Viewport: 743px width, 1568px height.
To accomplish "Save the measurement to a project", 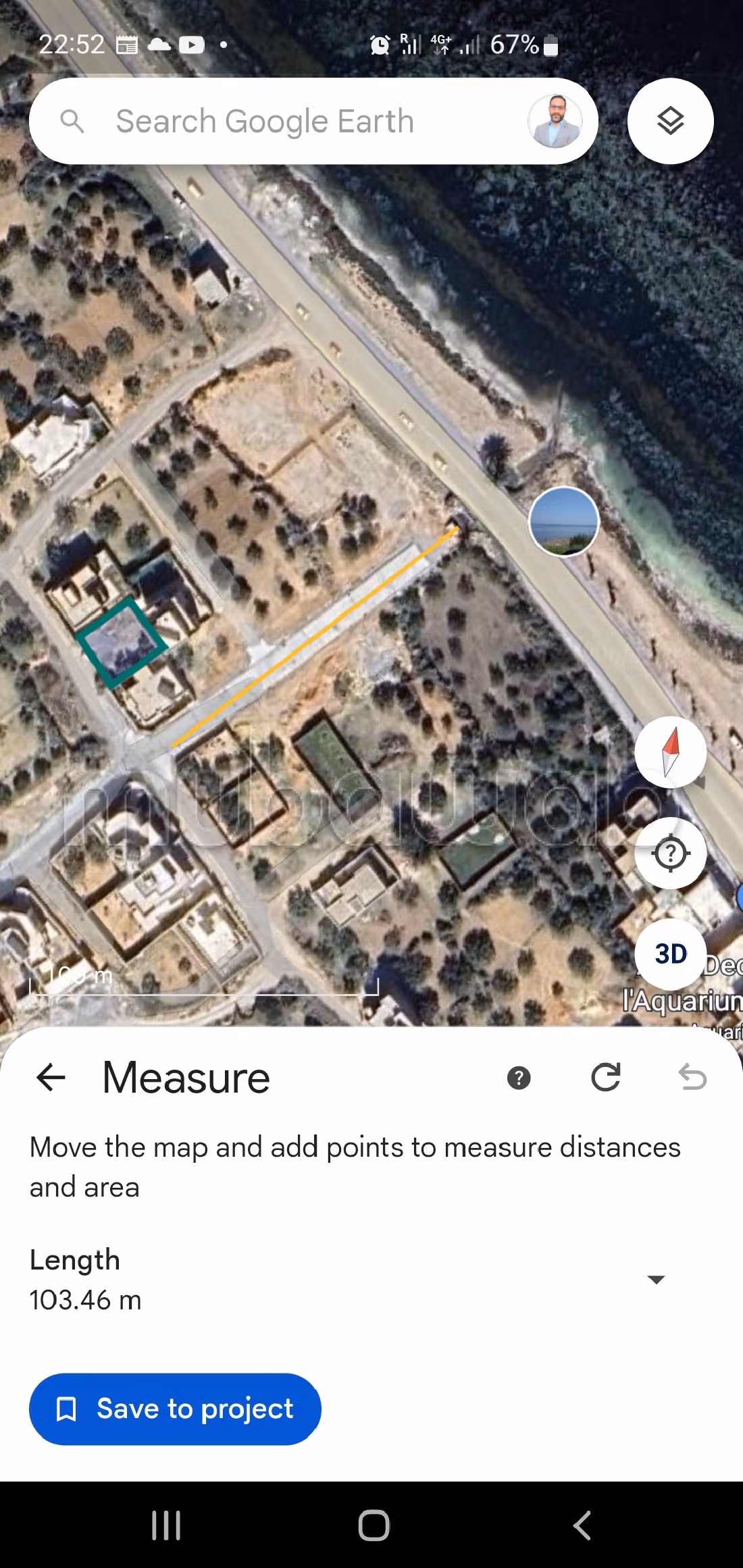I will 175,1409.
